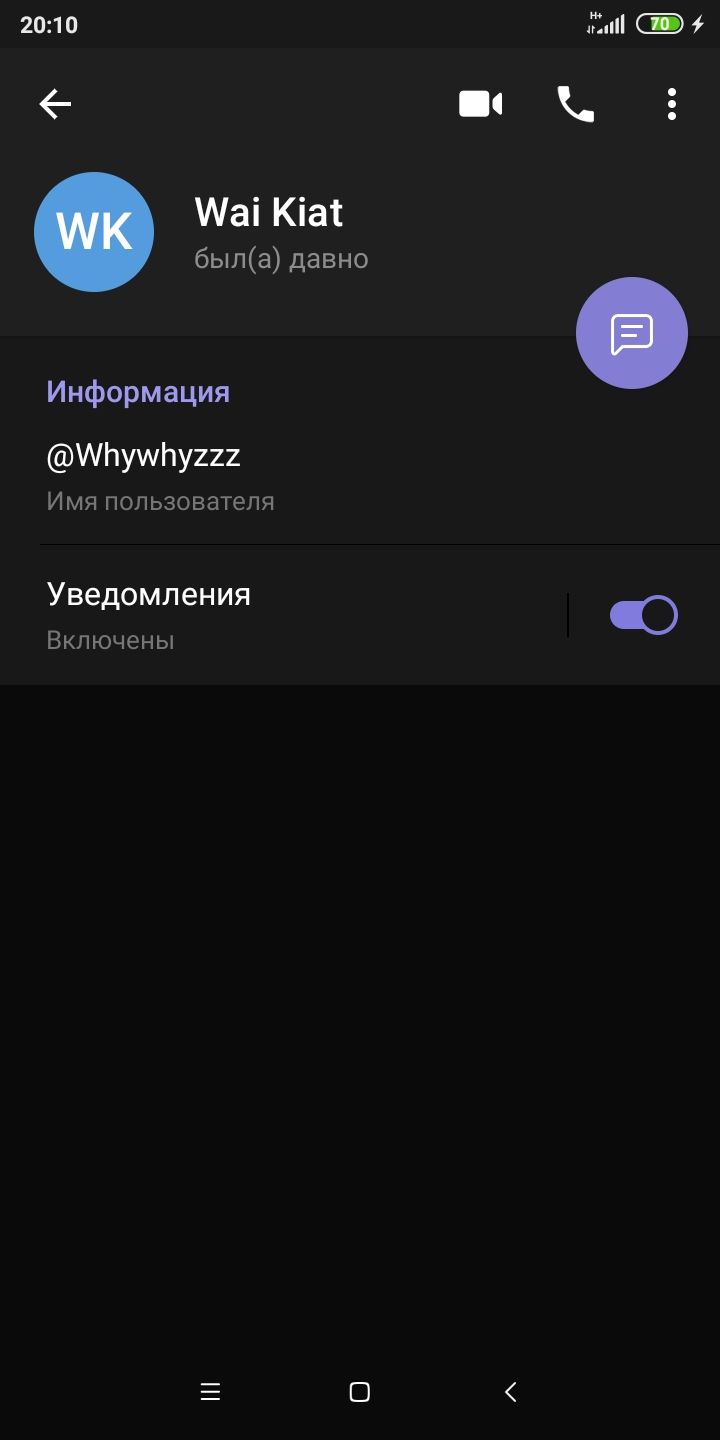720x1440 pixels.
Task: Tap the system home button
Action: point(360,1392)
